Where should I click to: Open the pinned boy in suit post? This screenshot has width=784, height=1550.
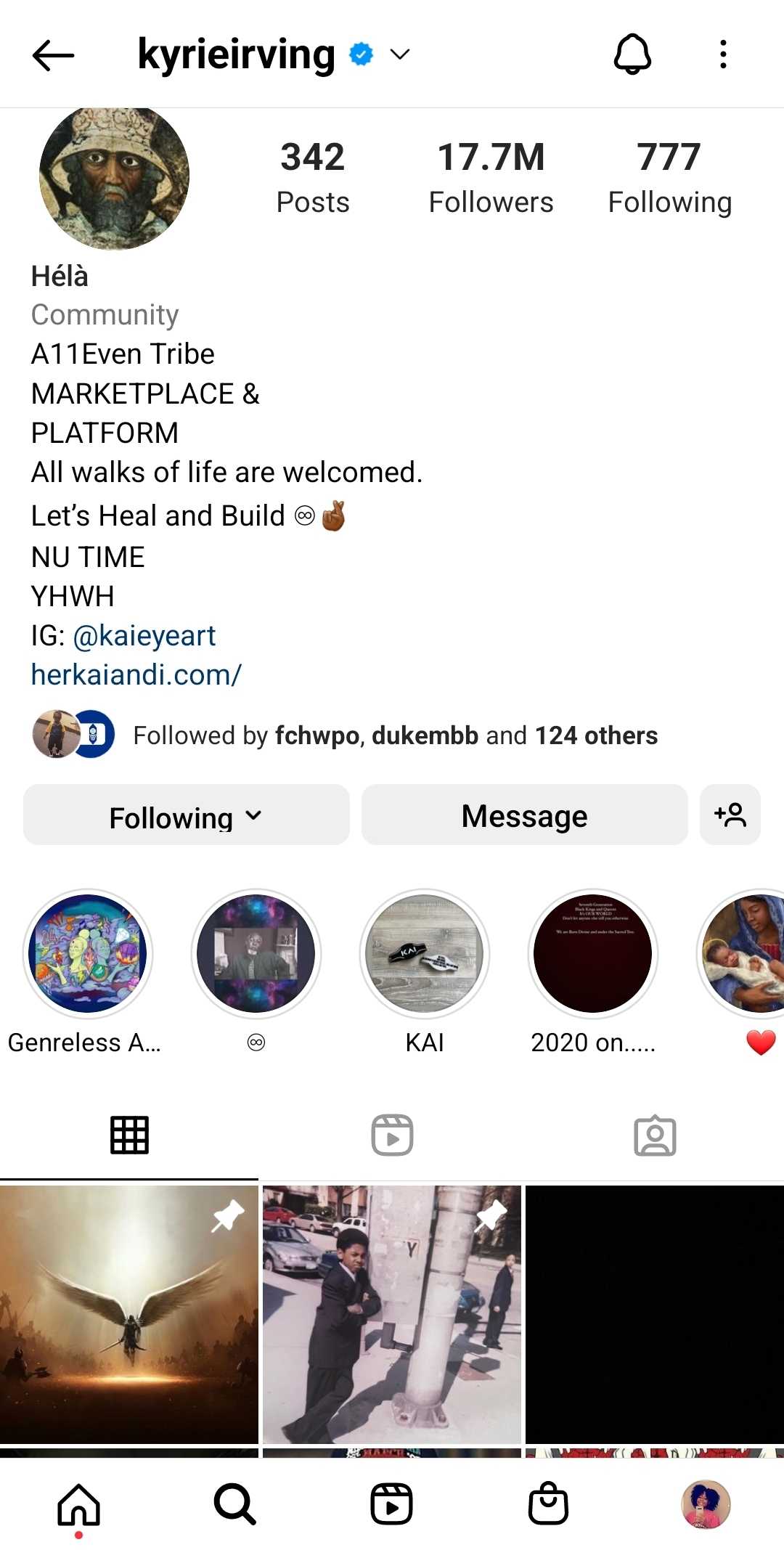[392, 1314]
